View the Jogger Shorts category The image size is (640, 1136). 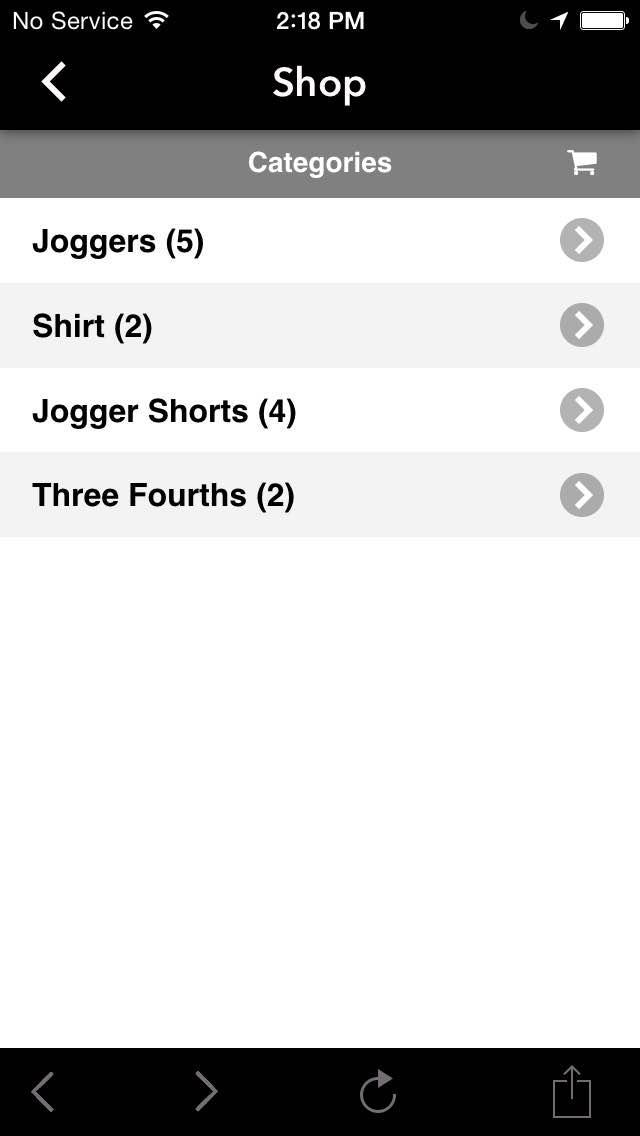(x=320, y=411)
